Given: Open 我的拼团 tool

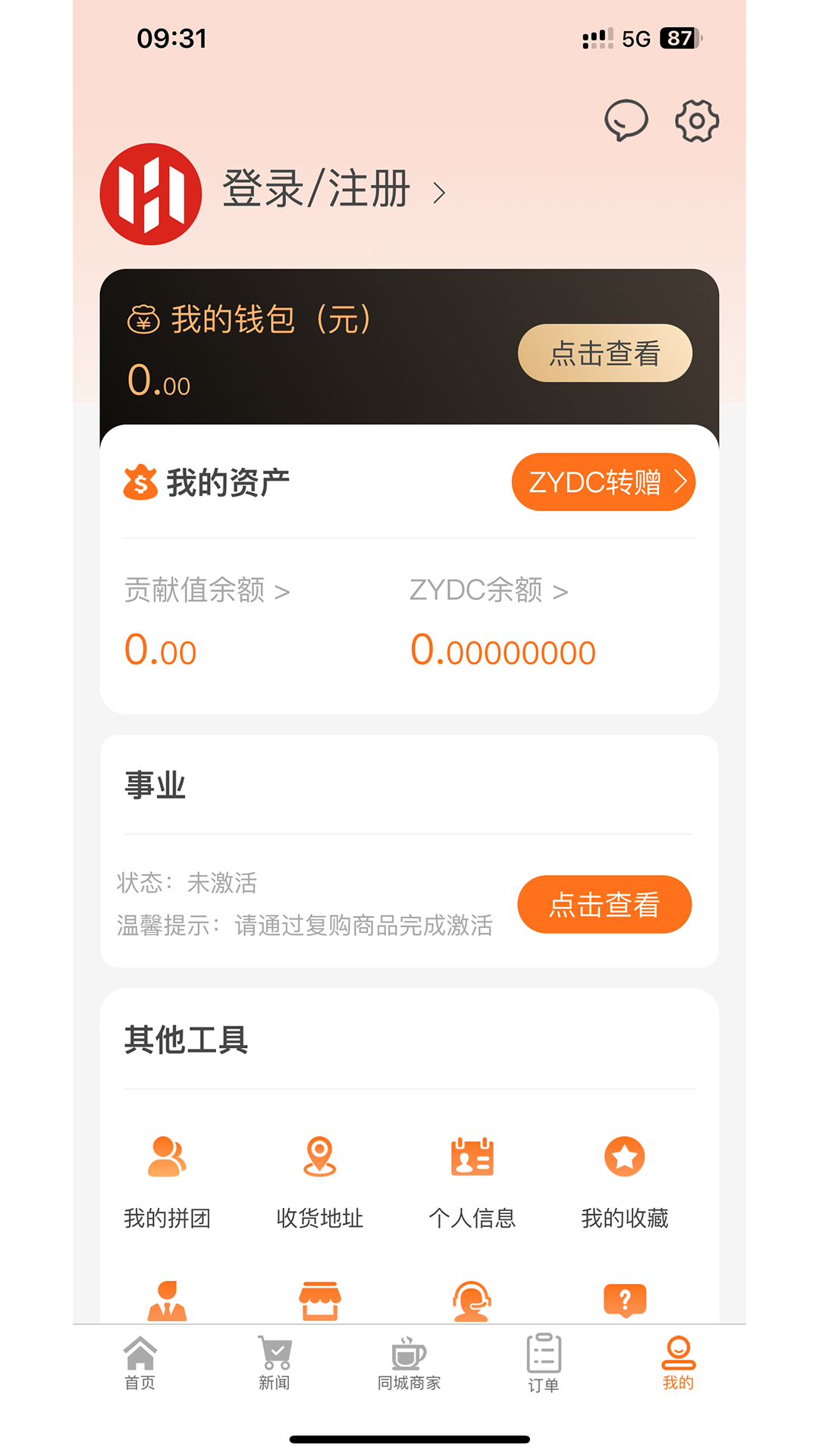Looking at the screenshot, I should point(167,1179).
